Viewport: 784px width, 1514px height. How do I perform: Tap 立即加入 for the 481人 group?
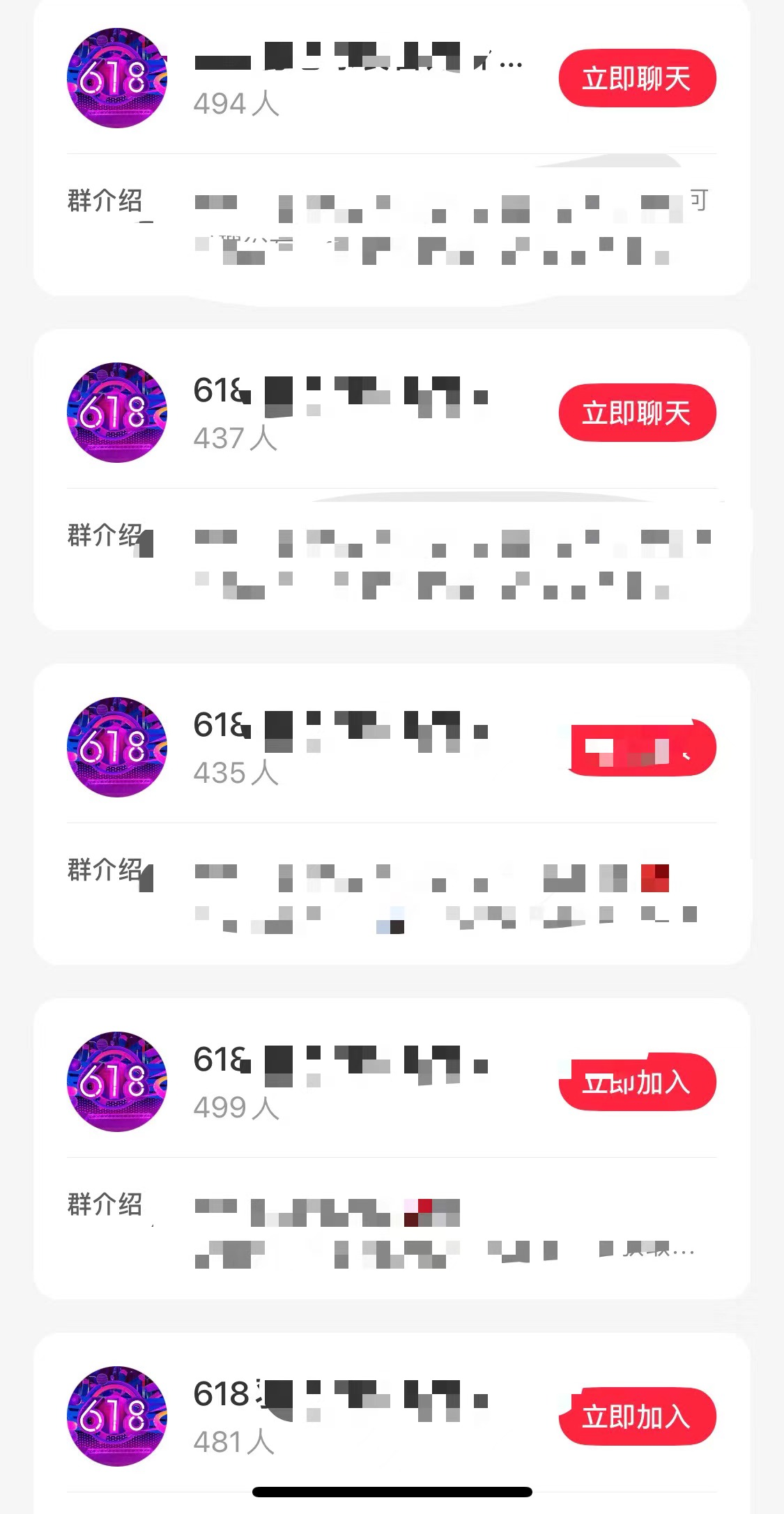tap(637, 1417)
